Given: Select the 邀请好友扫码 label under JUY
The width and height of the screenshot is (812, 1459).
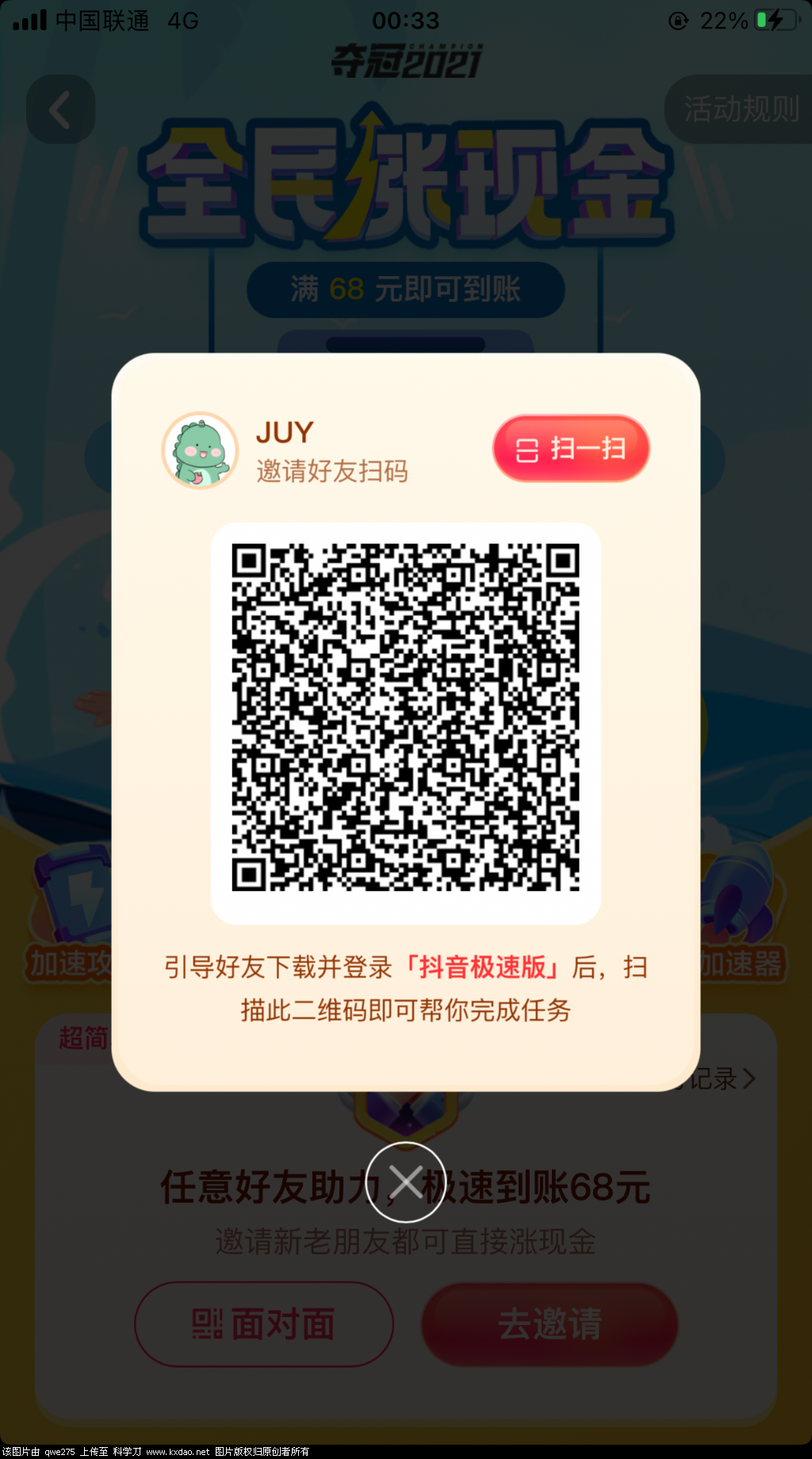Looking at the screenshot, I should tap(333, 470).
